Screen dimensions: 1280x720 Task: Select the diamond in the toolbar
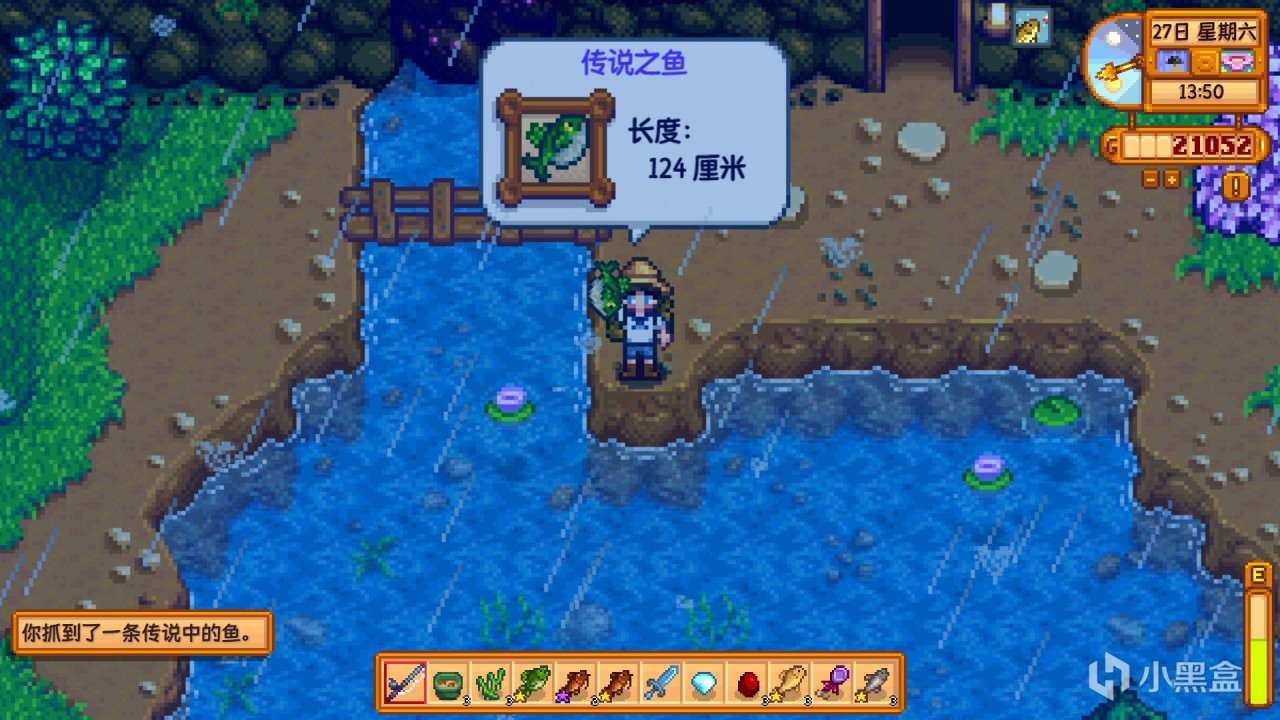tap(704, 683)
